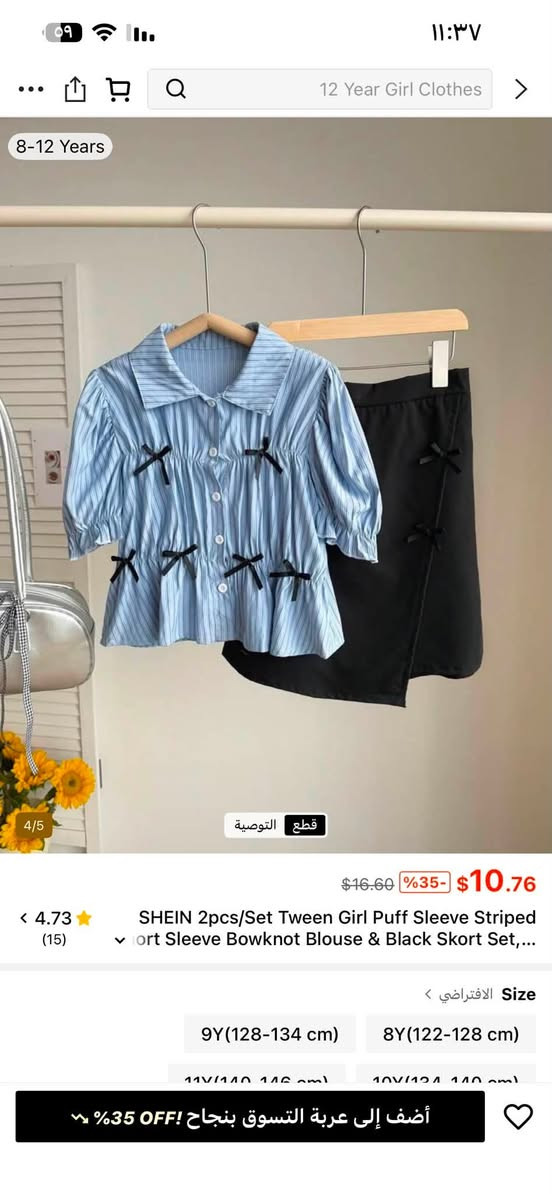
Task: Open the product image in full view
Action: 276,485
